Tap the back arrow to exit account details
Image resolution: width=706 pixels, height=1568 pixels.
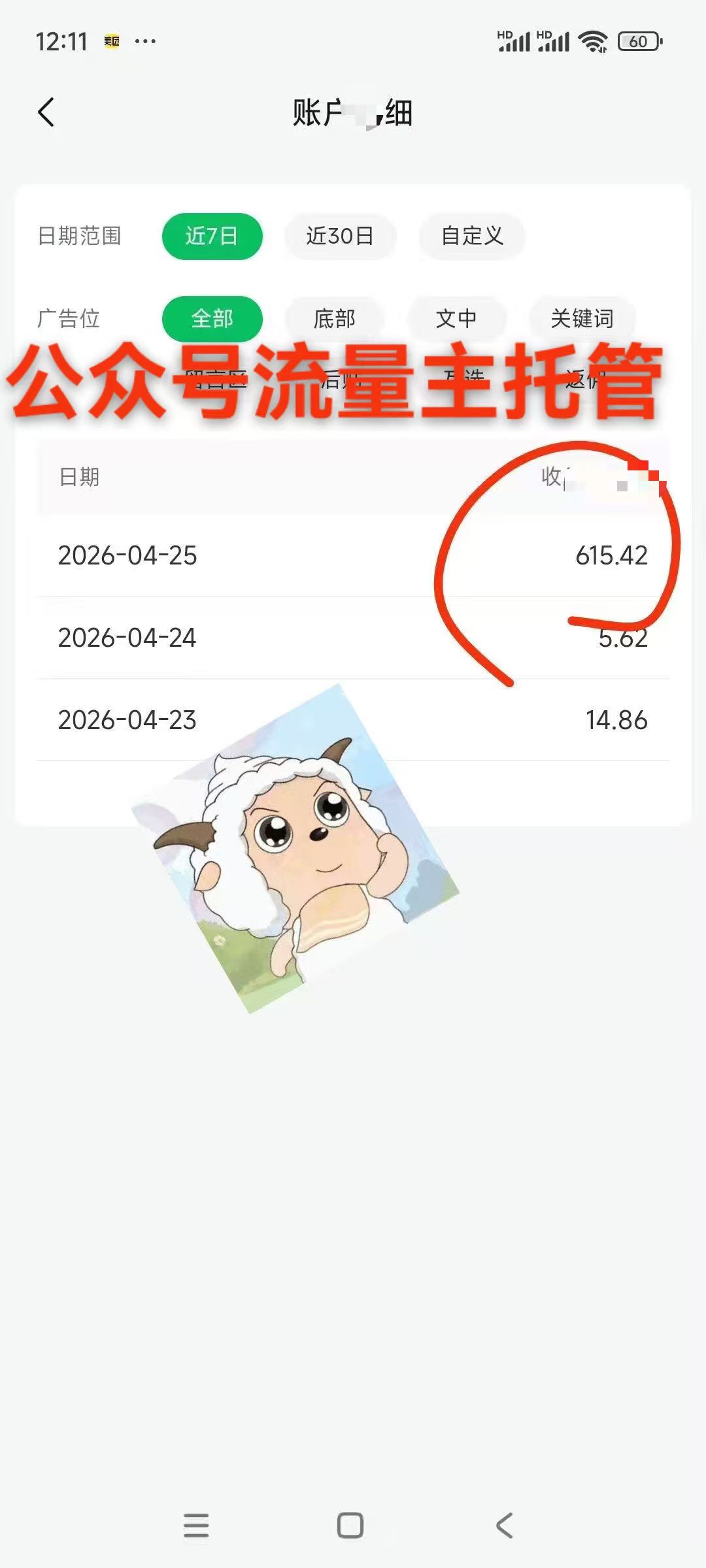tap(46, 112)
